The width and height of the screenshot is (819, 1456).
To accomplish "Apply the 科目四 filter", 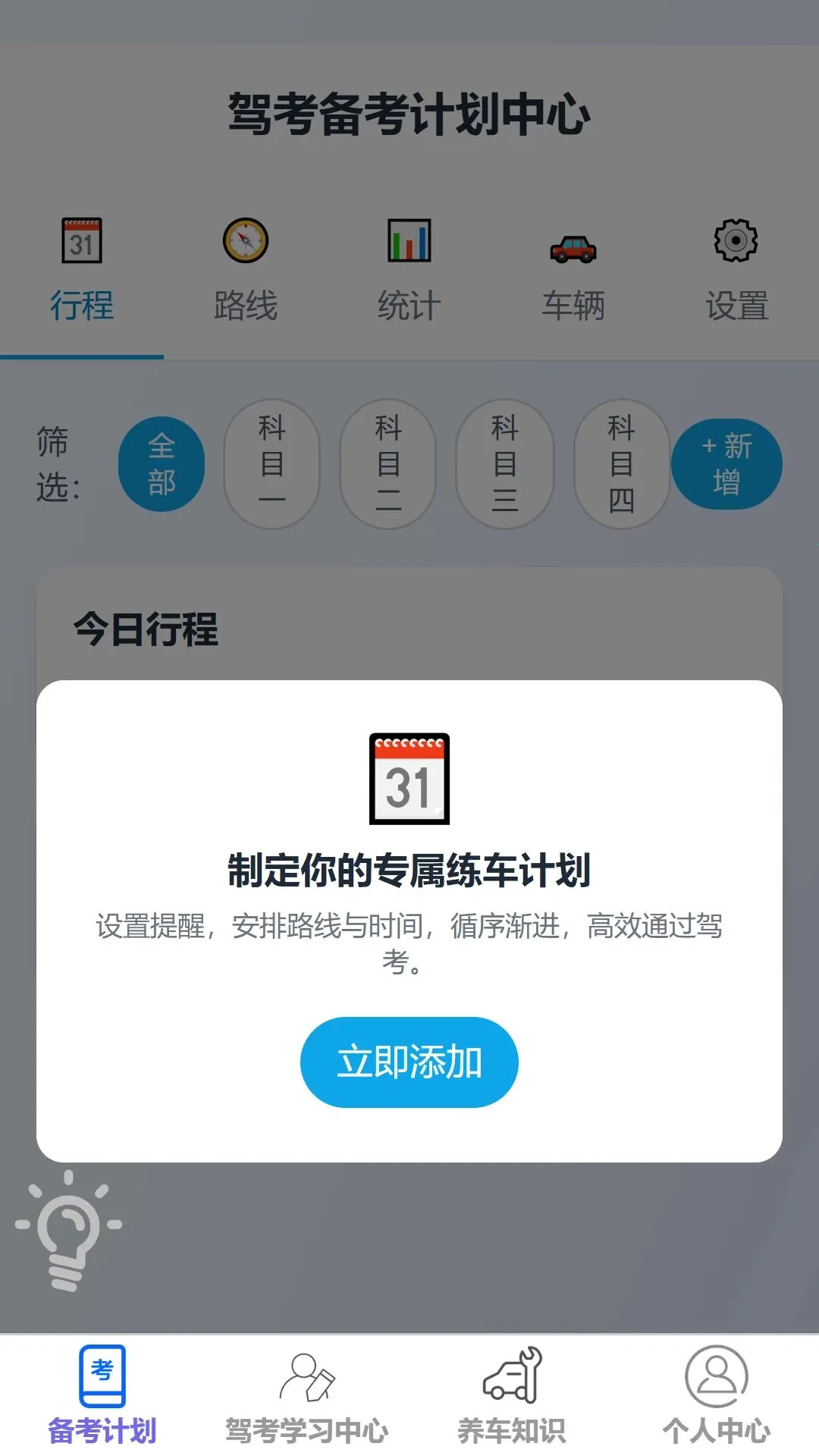I will coord(622,464).
